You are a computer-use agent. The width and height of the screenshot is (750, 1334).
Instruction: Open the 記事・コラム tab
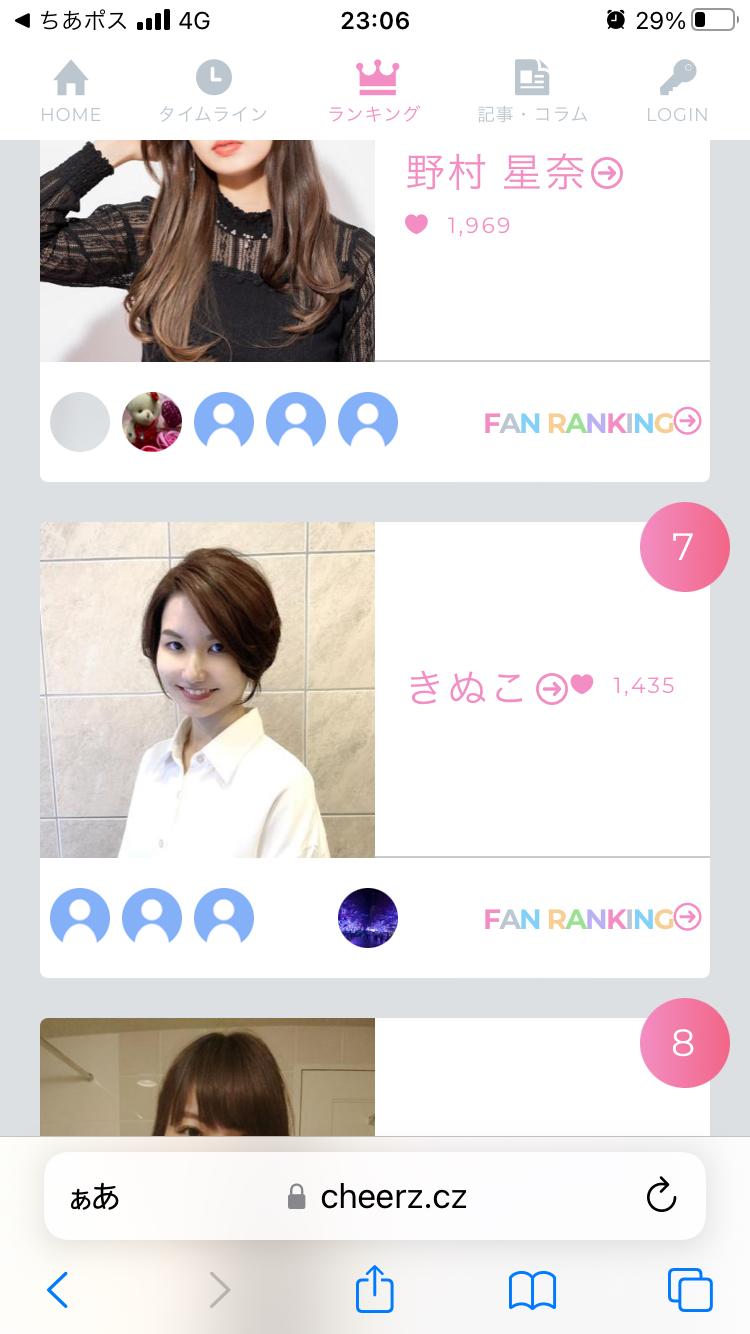click(x=532, y=91)
